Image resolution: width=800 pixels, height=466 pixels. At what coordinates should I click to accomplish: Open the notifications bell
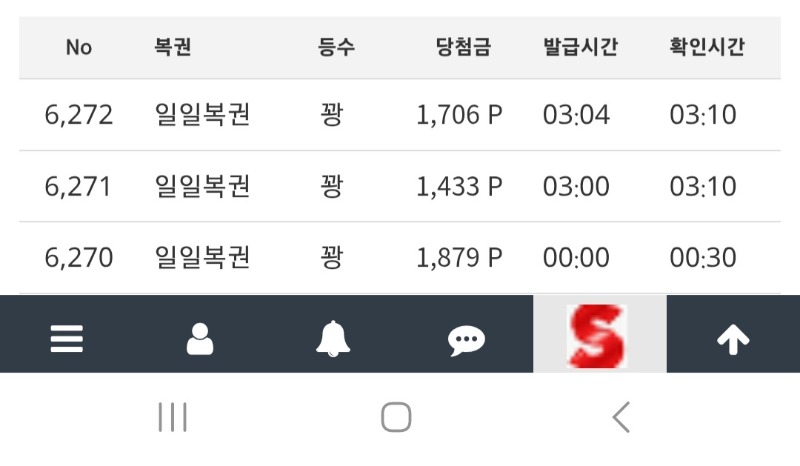pyautogui.click(x=333, y=341)
